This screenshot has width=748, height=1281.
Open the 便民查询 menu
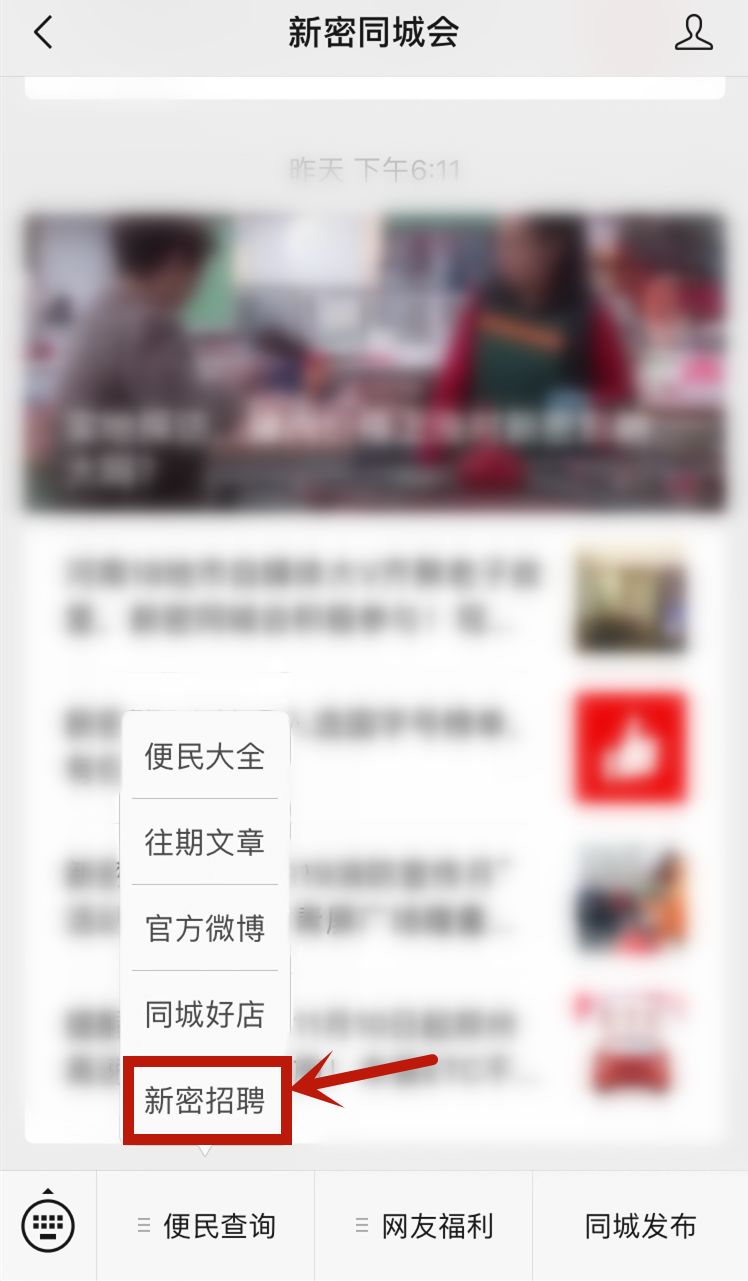coord(206,1226)
